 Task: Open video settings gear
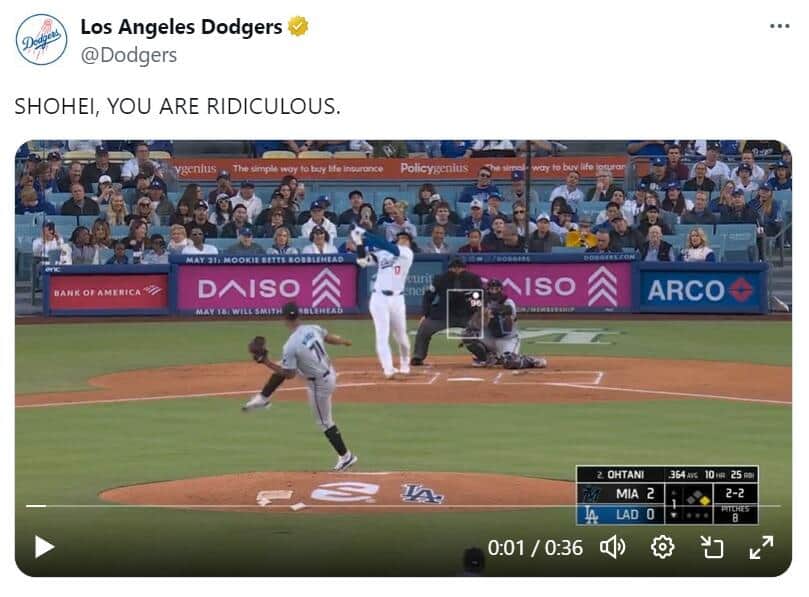662,546
